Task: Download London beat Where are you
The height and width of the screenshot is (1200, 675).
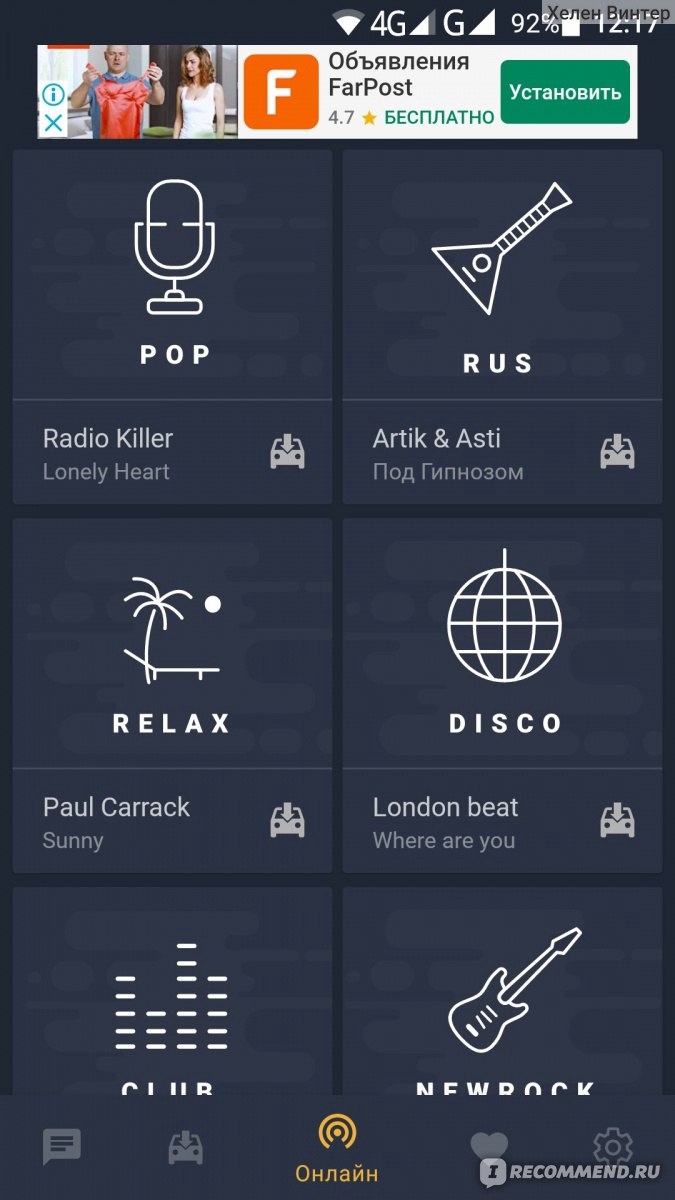Action: click(x=617, y=821)
